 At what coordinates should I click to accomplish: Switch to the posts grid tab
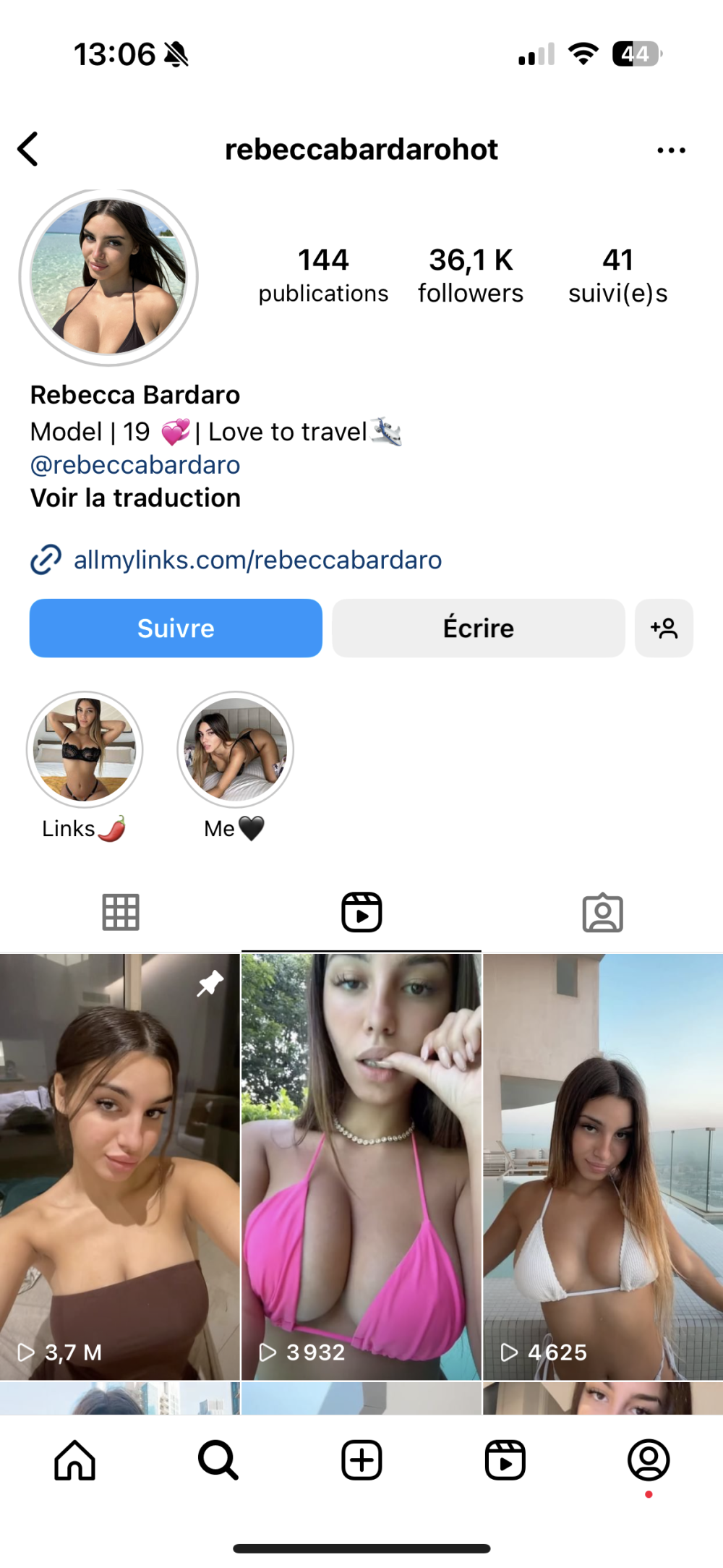[121, 913]
